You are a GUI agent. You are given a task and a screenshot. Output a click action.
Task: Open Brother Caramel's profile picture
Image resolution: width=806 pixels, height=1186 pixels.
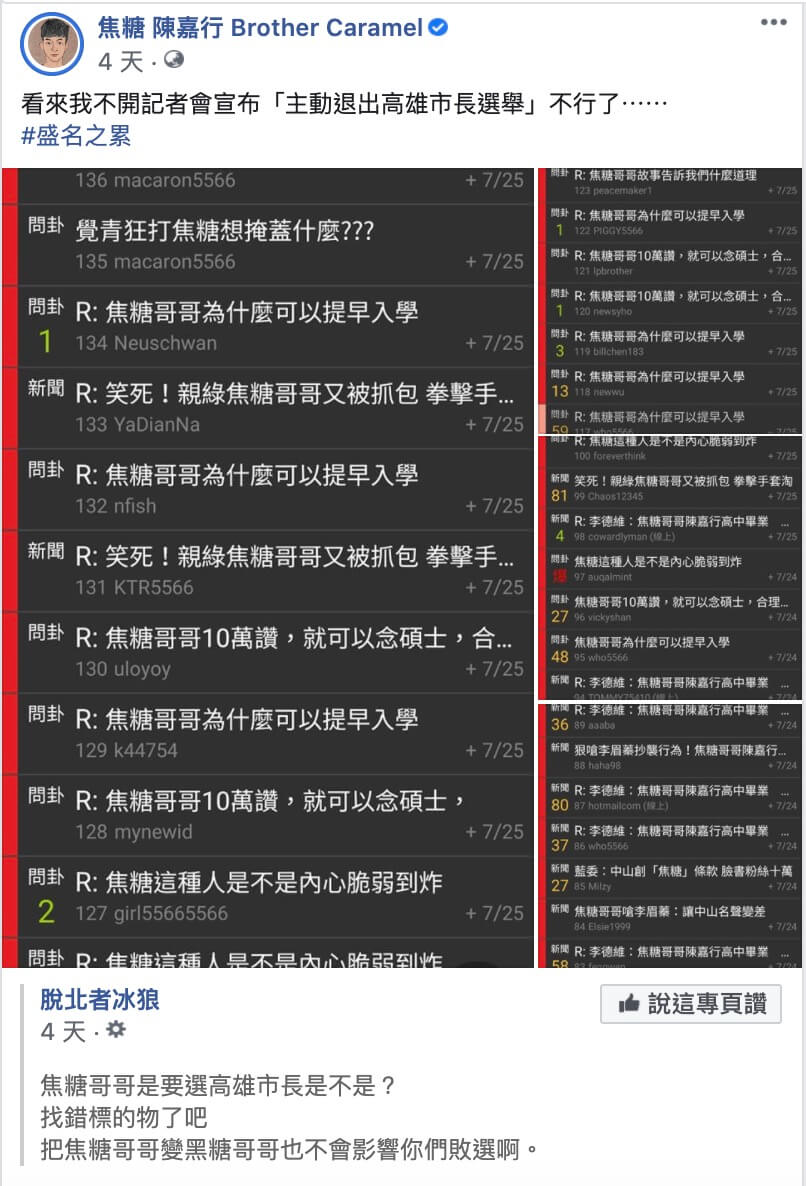[x=52, y=43]
